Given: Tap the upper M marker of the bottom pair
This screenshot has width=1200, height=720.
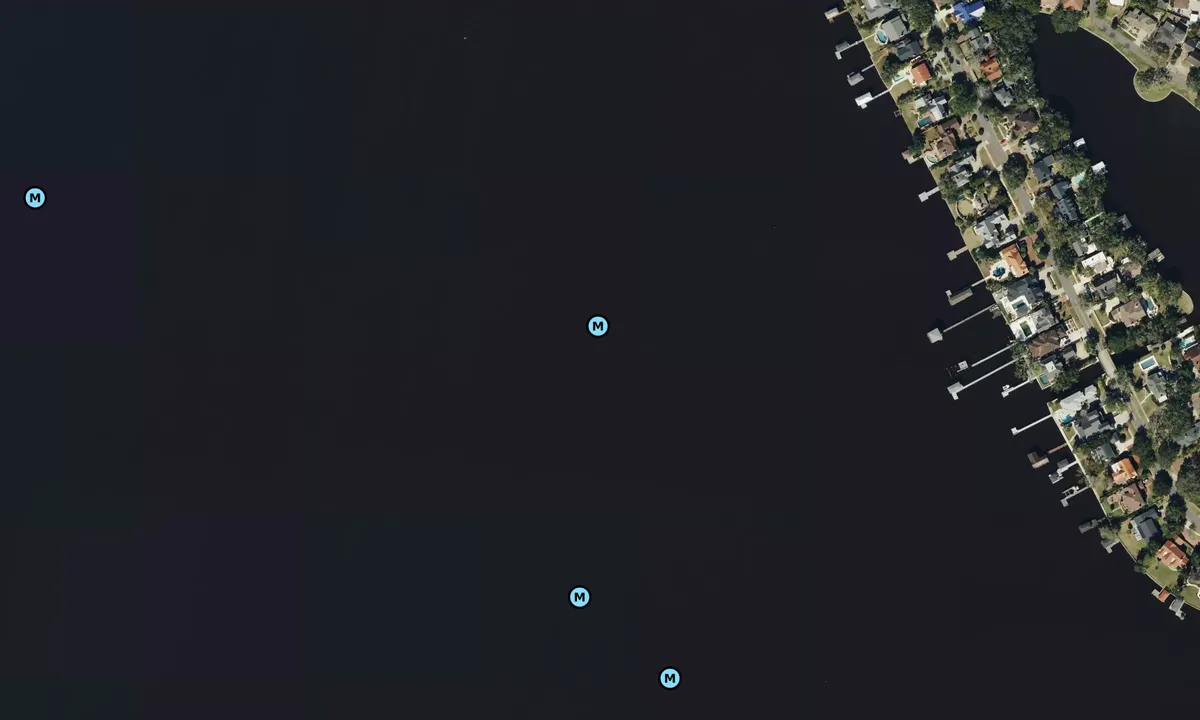Looking at the screenshot, I should tap(579, 597).
